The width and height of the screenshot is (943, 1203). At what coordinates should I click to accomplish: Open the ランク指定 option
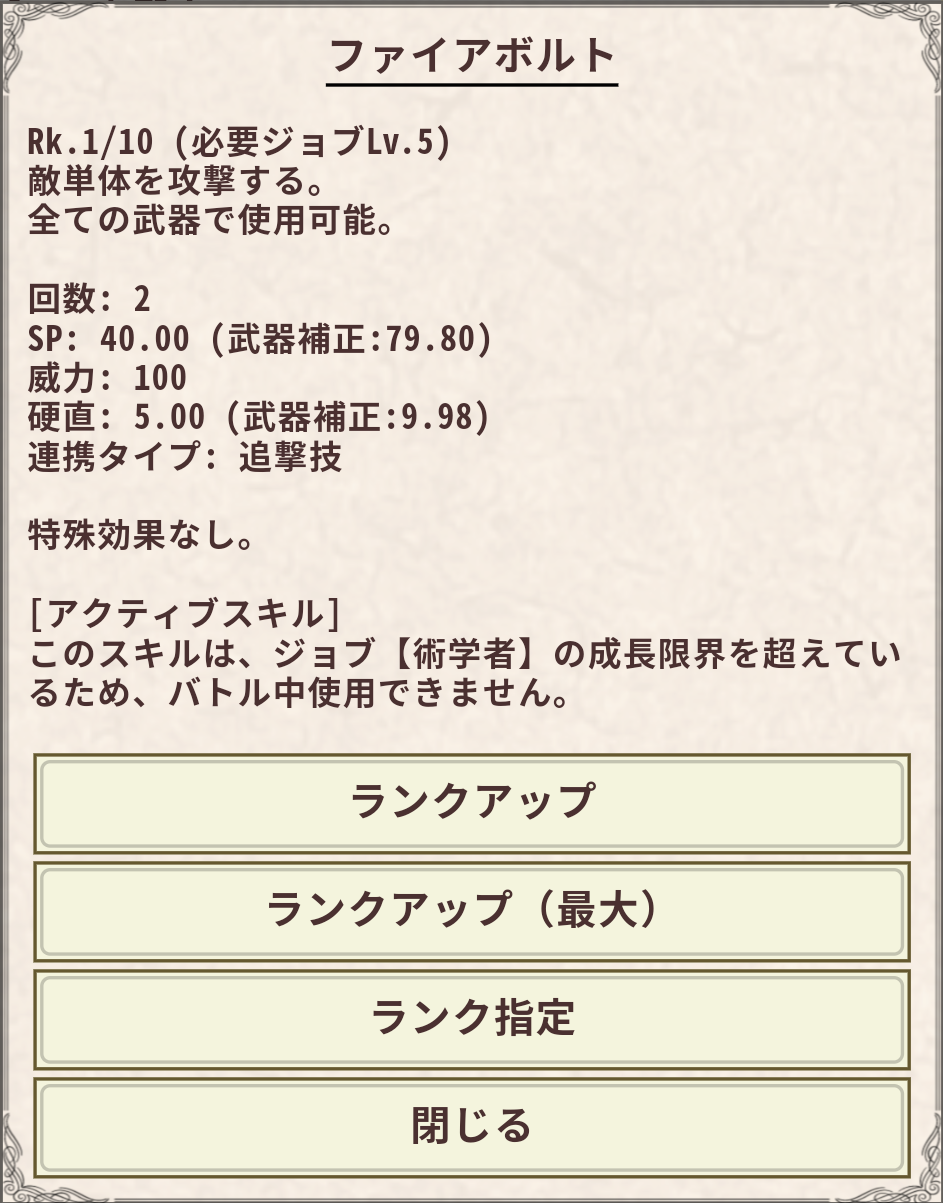point(471,1018)
